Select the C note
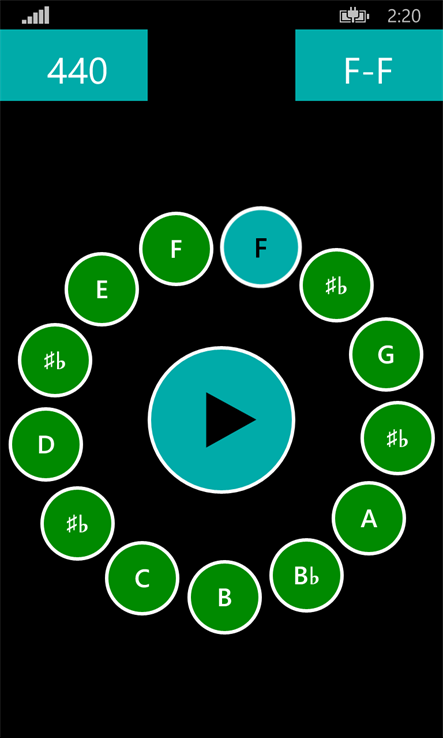 142,578
